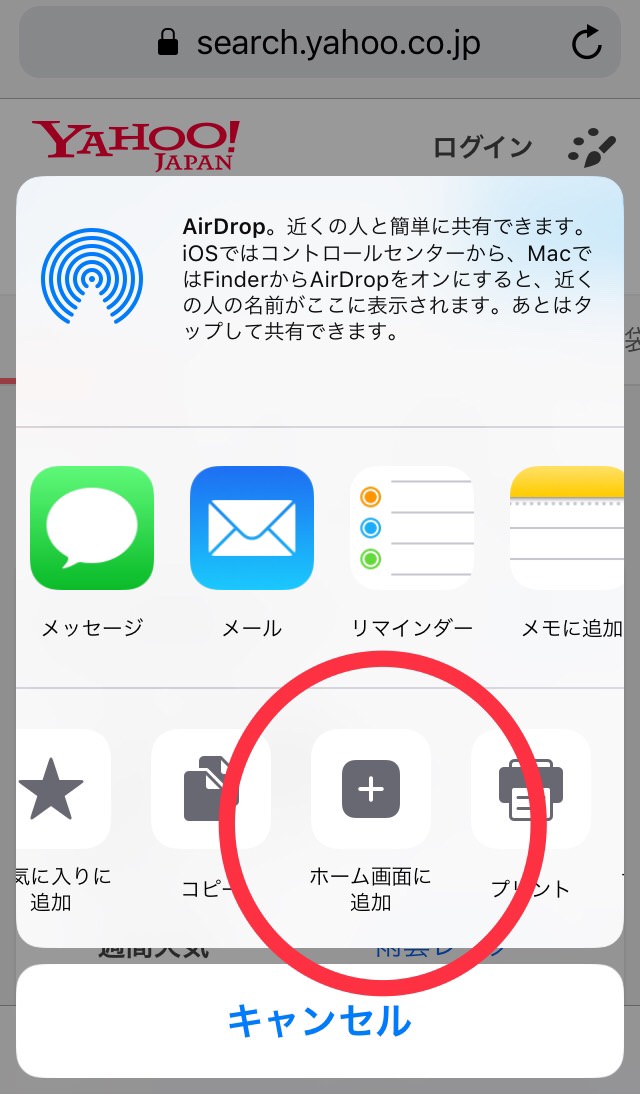Copy the page link with コピー
This screenshot has width=640, height=1094.
[x=210, y=789]
